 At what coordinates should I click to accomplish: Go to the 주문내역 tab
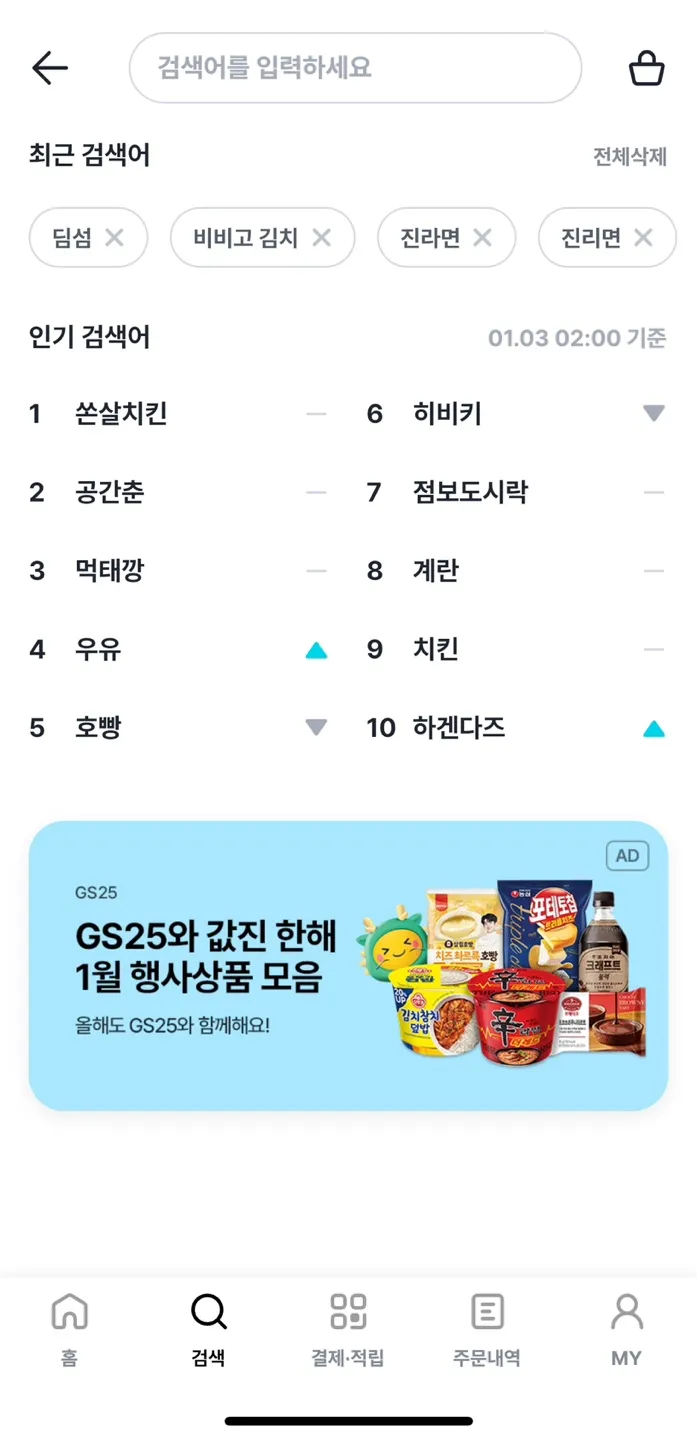point(487,1328)
